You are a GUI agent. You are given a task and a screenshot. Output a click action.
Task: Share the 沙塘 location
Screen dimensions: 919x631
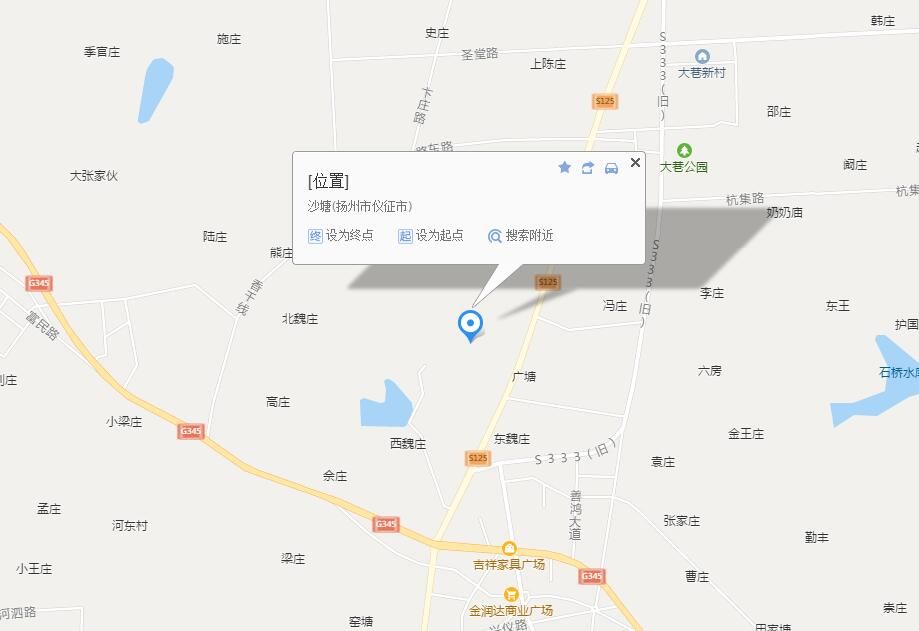tap(588, 167)
